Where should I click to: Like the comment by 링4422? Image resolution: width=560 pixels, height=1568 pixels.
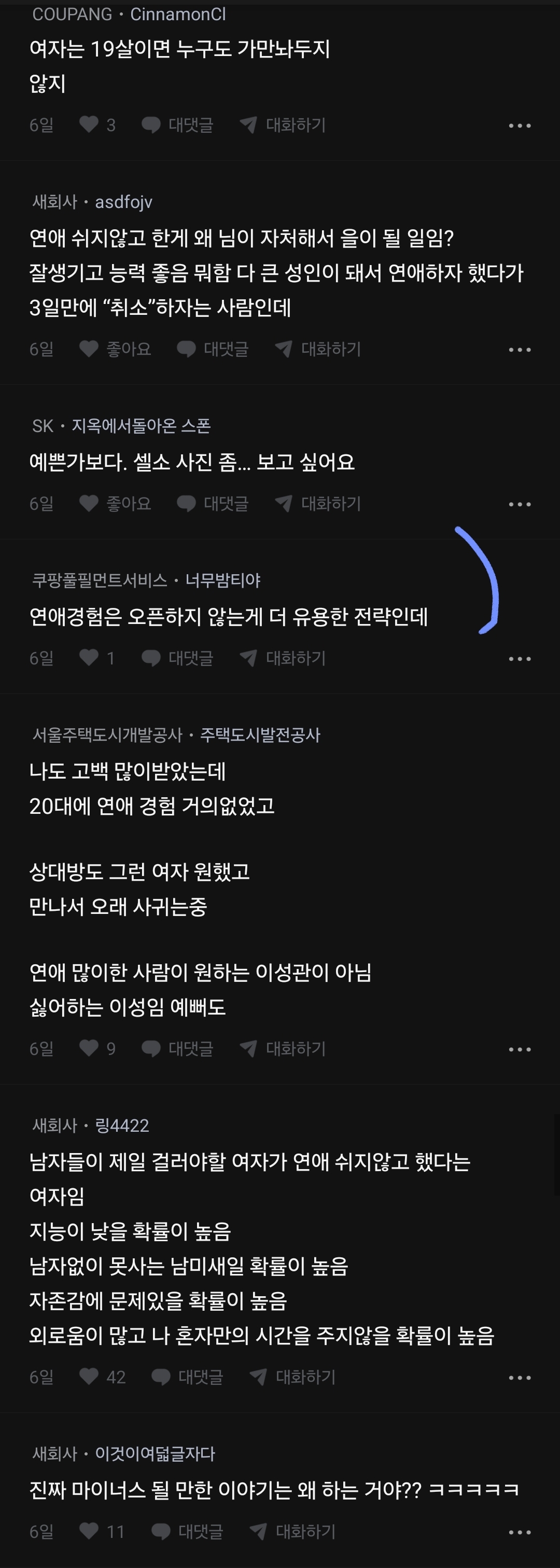(x=90, y=1377)
